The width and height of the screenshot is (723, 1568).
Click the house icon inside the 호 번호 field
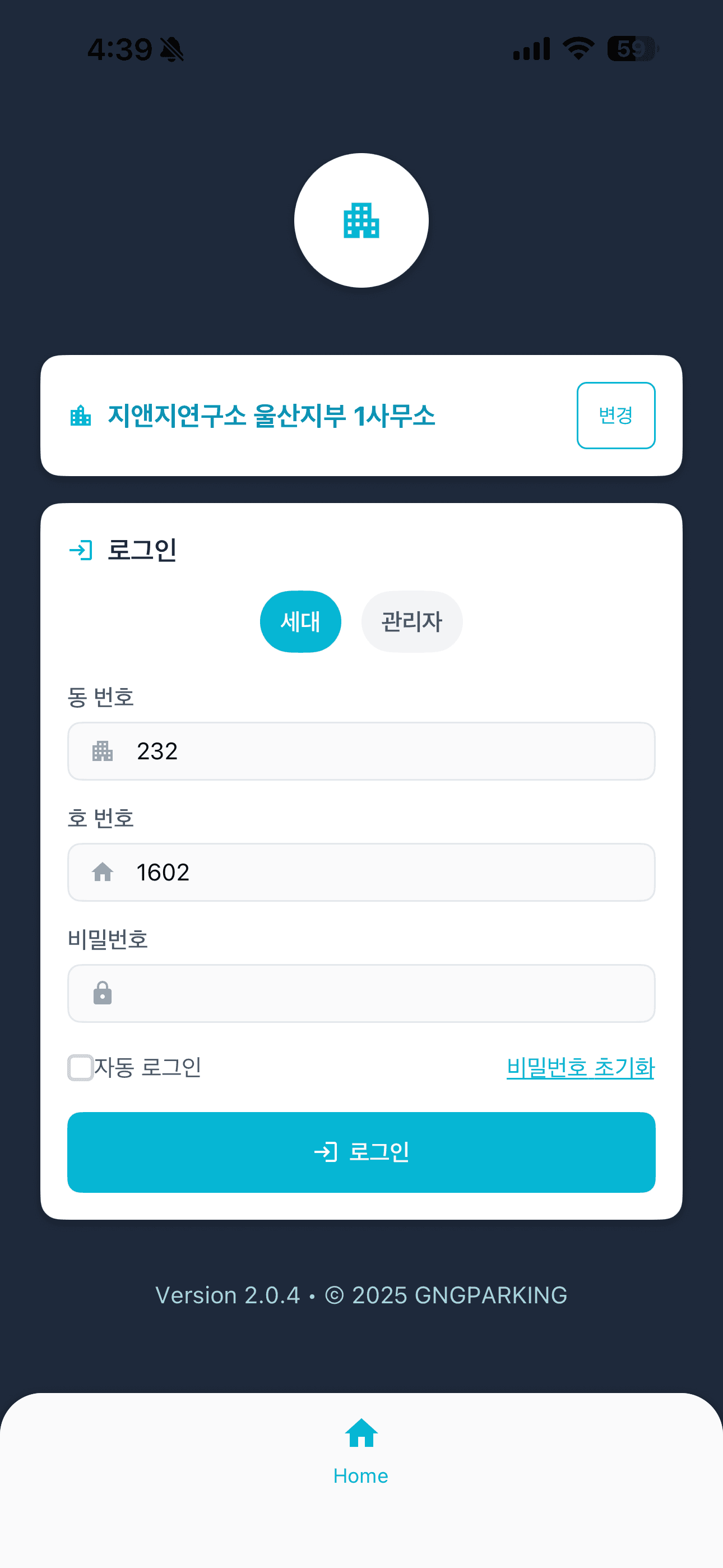(x=102, y=871)
